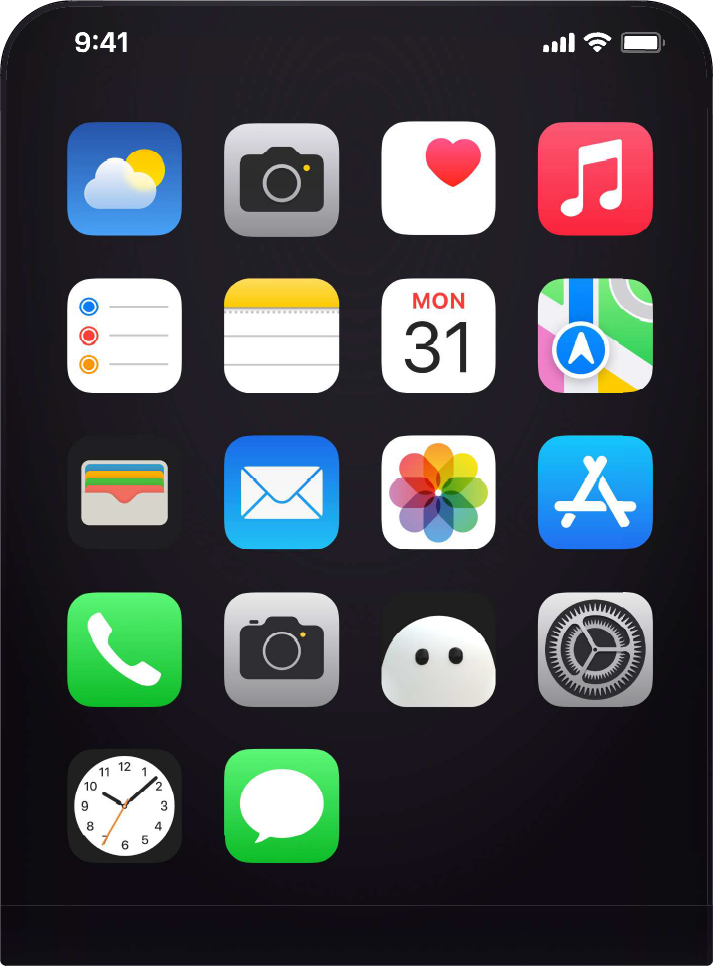Screen dimensions: 713x966
Task: Open the Wallet app
Action: pyautogui.click(x=124, y=493)
